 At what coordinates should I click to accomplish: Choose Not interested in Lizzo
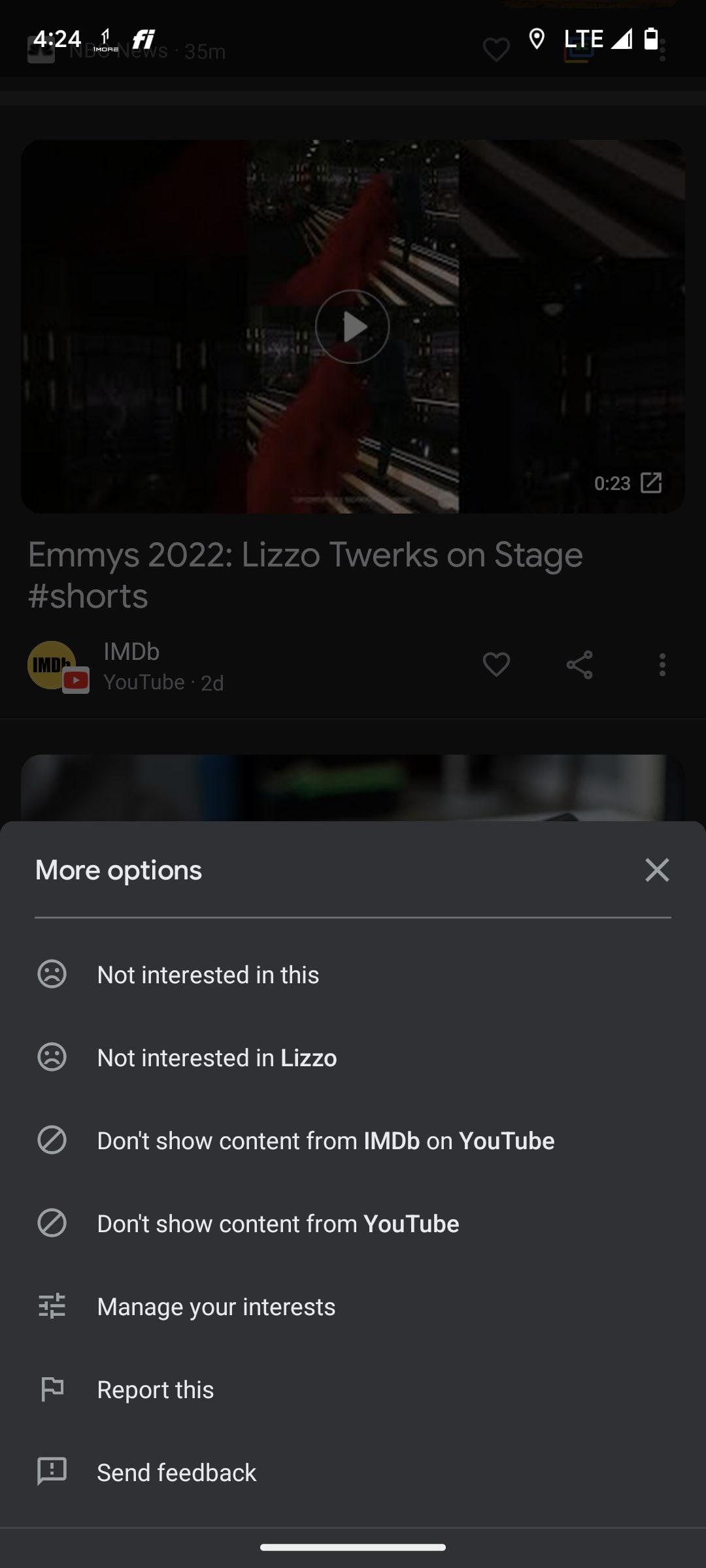click(x=216, y=1058)
